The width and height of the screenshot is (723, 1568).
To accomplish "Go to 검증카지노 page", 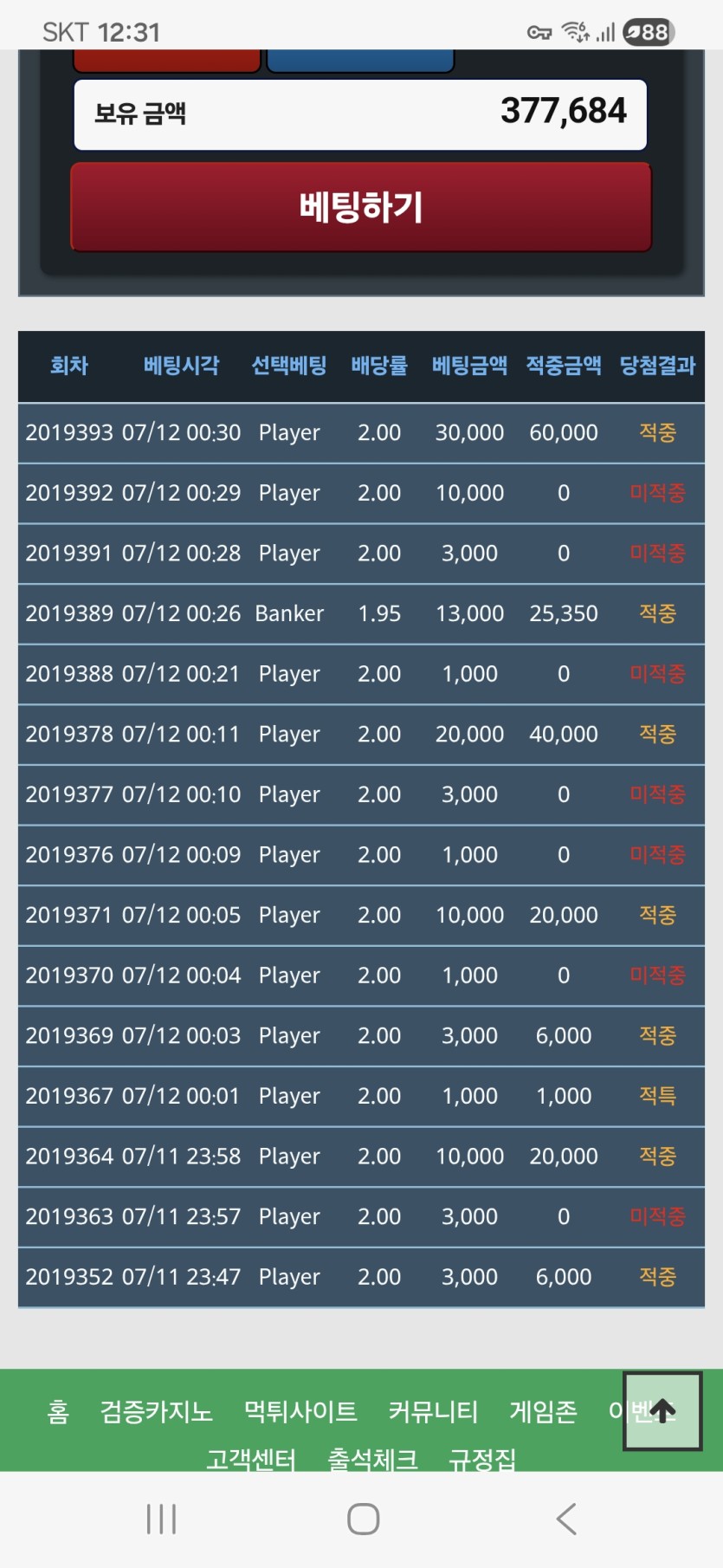I will coord(157,1411).
